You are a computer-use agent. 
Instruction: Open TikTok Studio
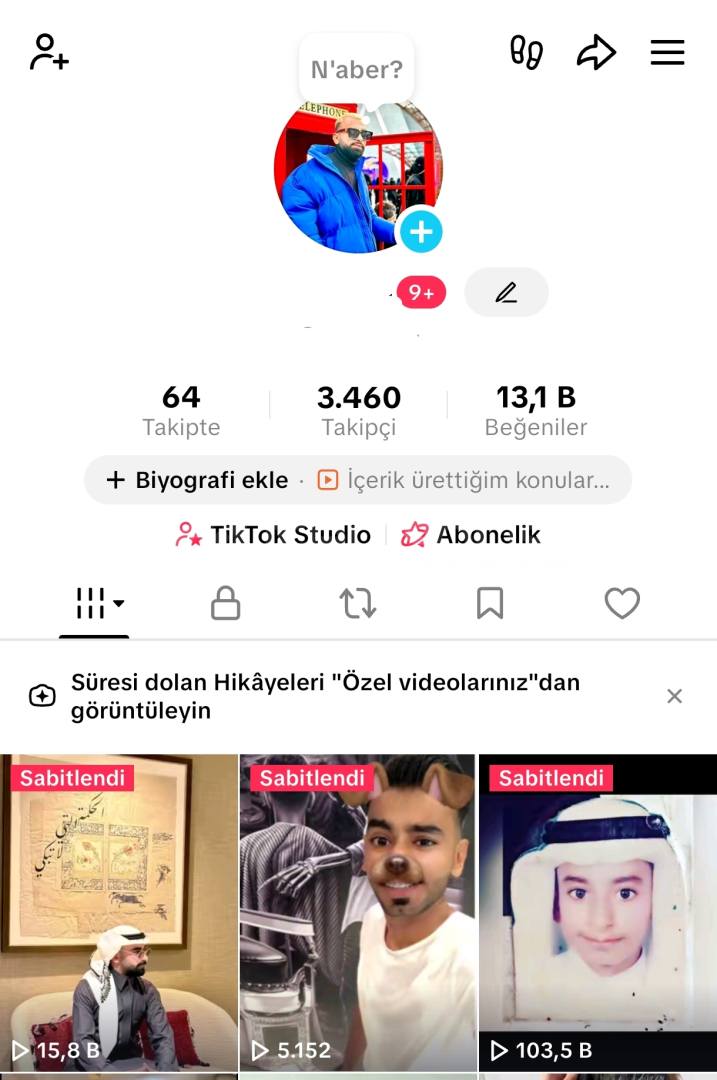point(273,535)
